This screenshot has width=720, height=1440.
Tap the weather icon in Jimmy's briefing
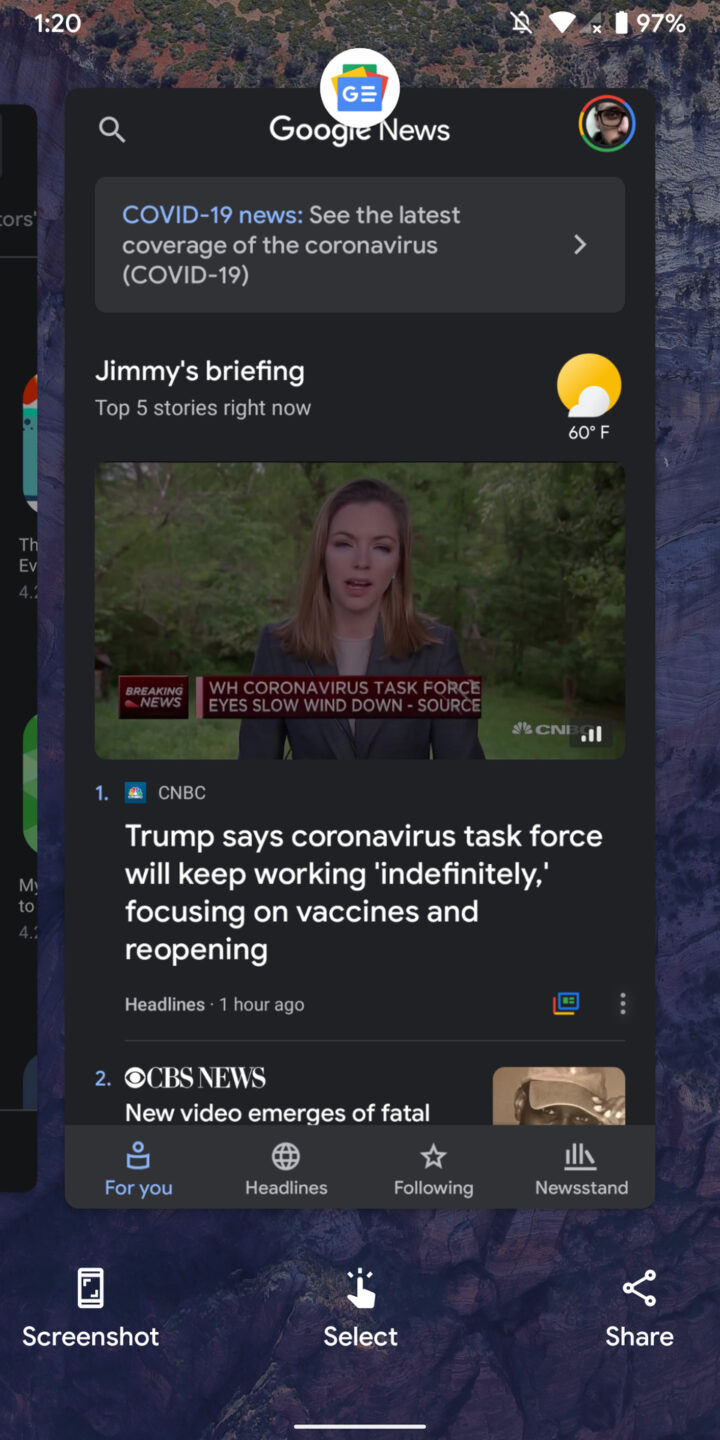coord(588,385)
